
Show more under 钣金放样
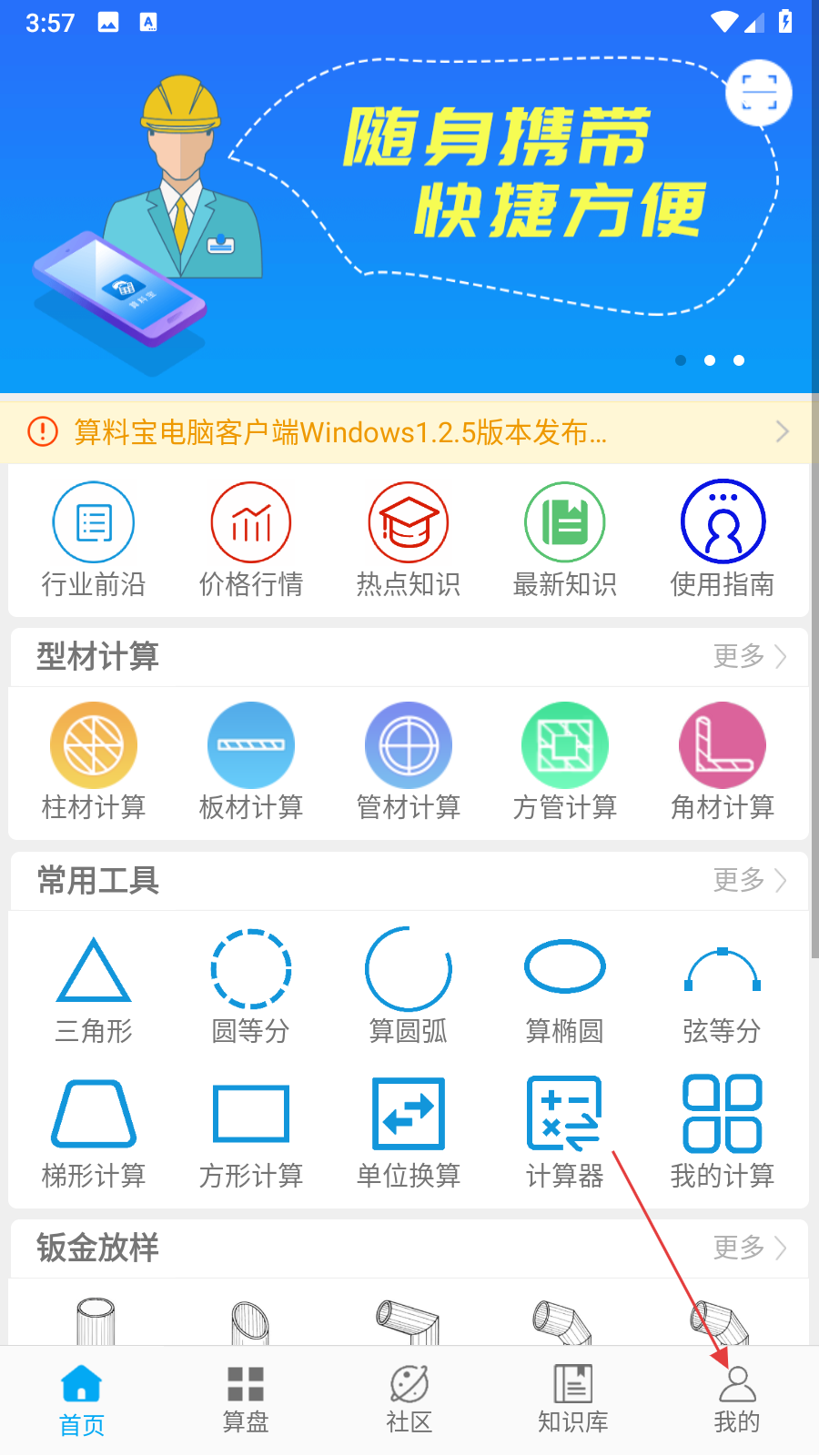point(749,1248)
